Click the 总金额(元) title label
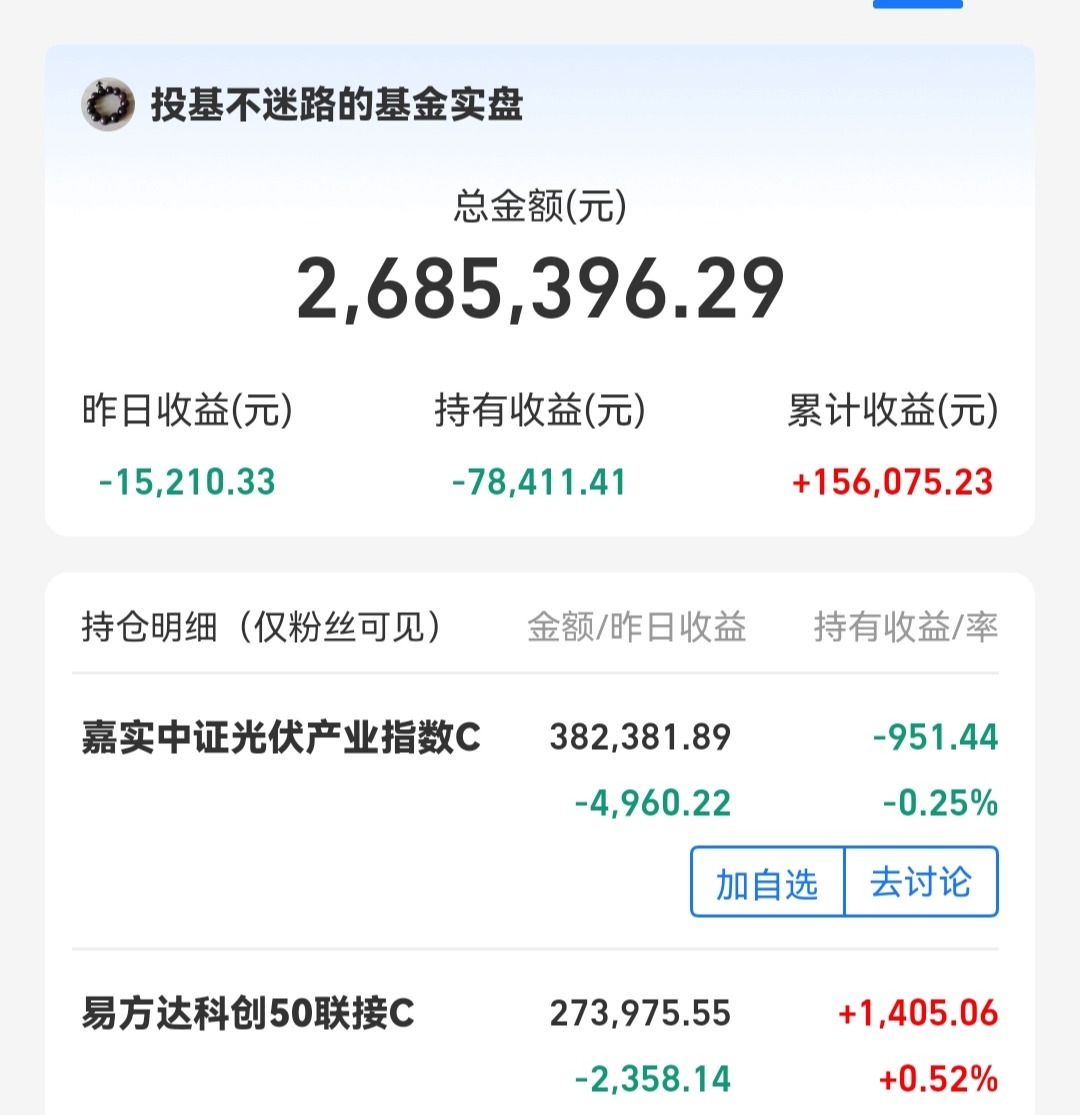 pyautogui.click(x=540, y=207)
